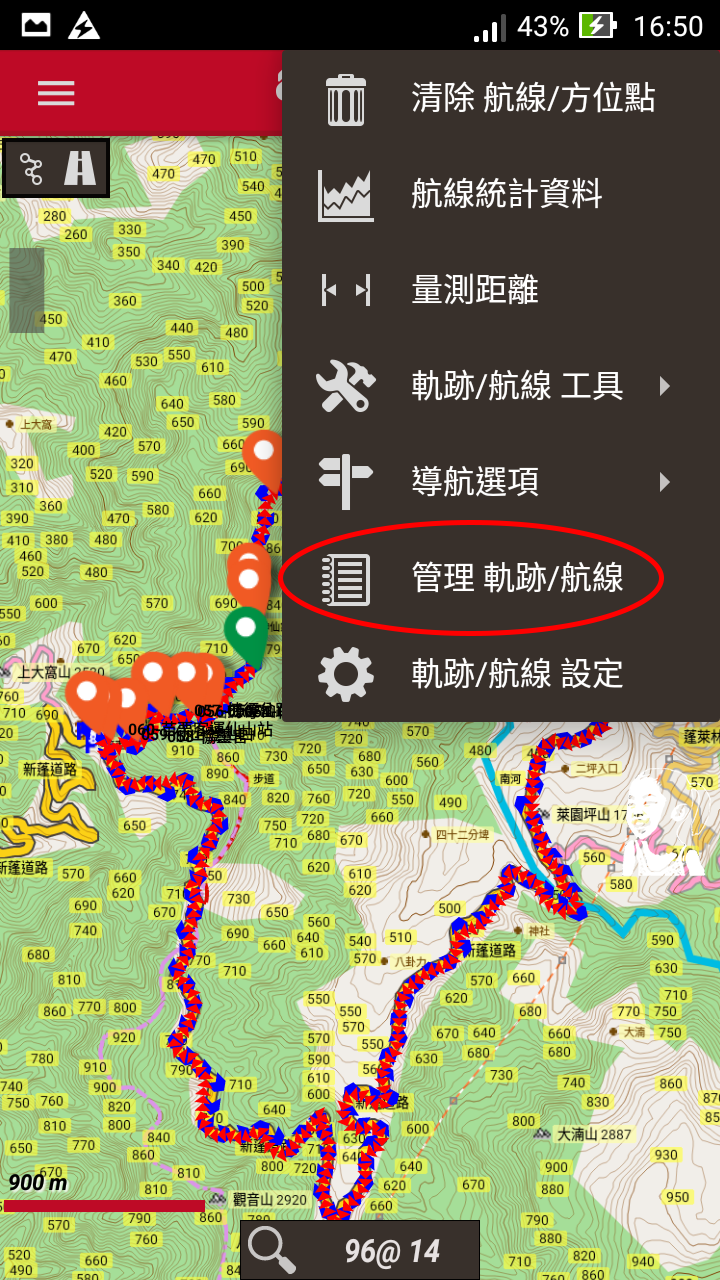Screen dimensions: 720x1280
Task: Tap the track/road mode toggle button
Action: pyautogui.click(x=56, y=168)
